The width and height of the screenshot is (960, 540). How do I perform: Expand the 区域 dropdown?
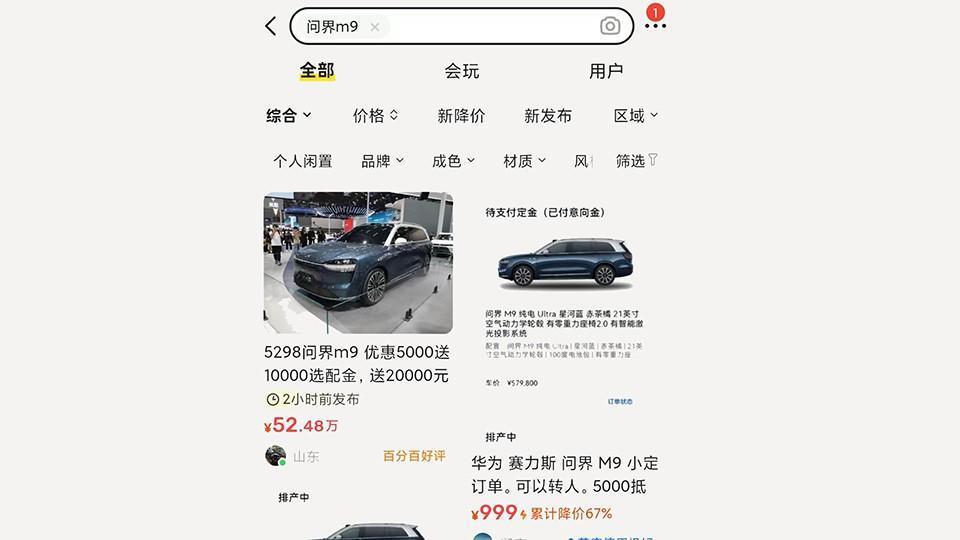point(636,116)
